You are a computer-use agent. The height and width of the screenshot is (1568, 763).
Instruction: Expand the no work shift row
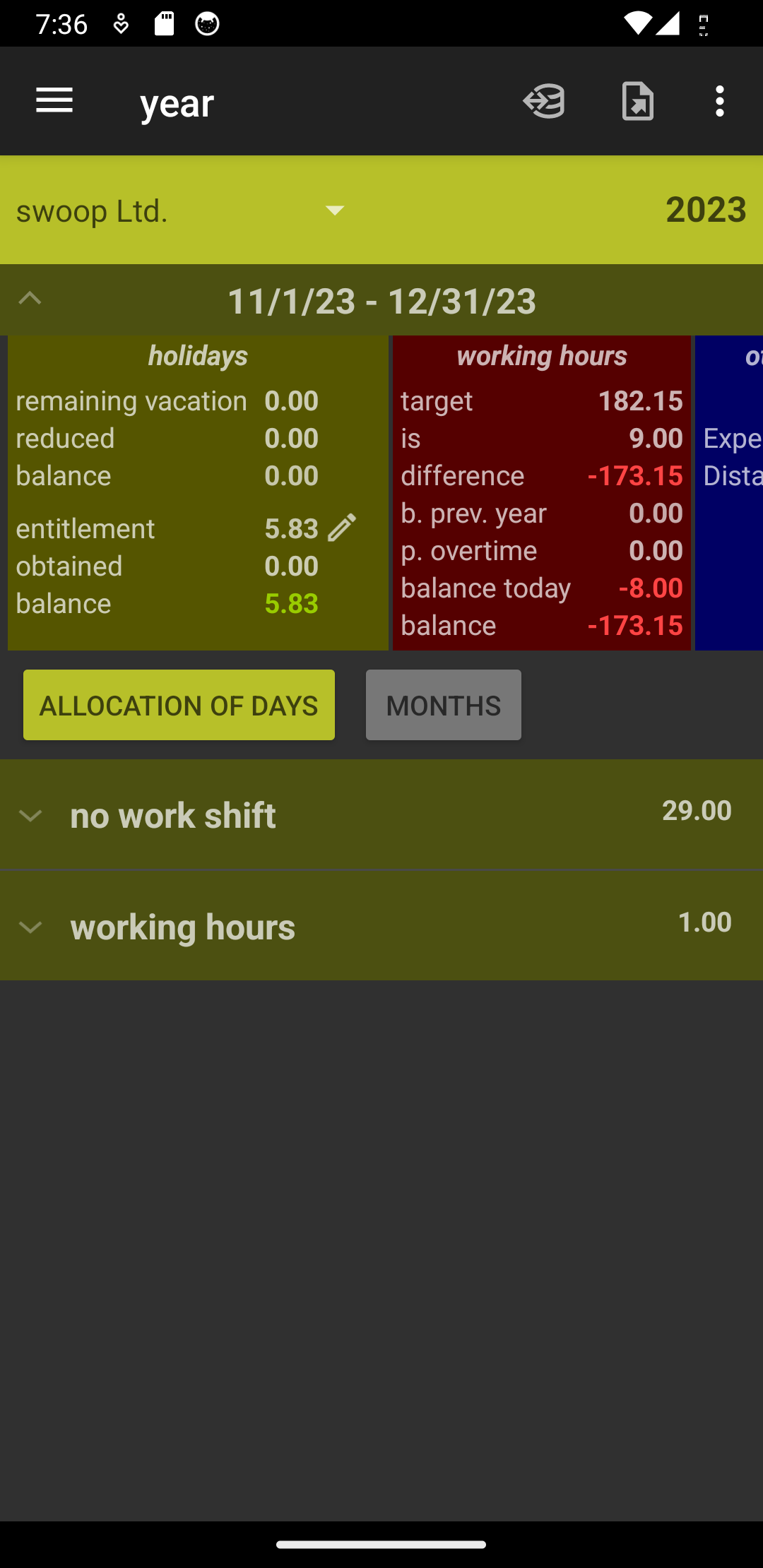[x=30, y=816]
